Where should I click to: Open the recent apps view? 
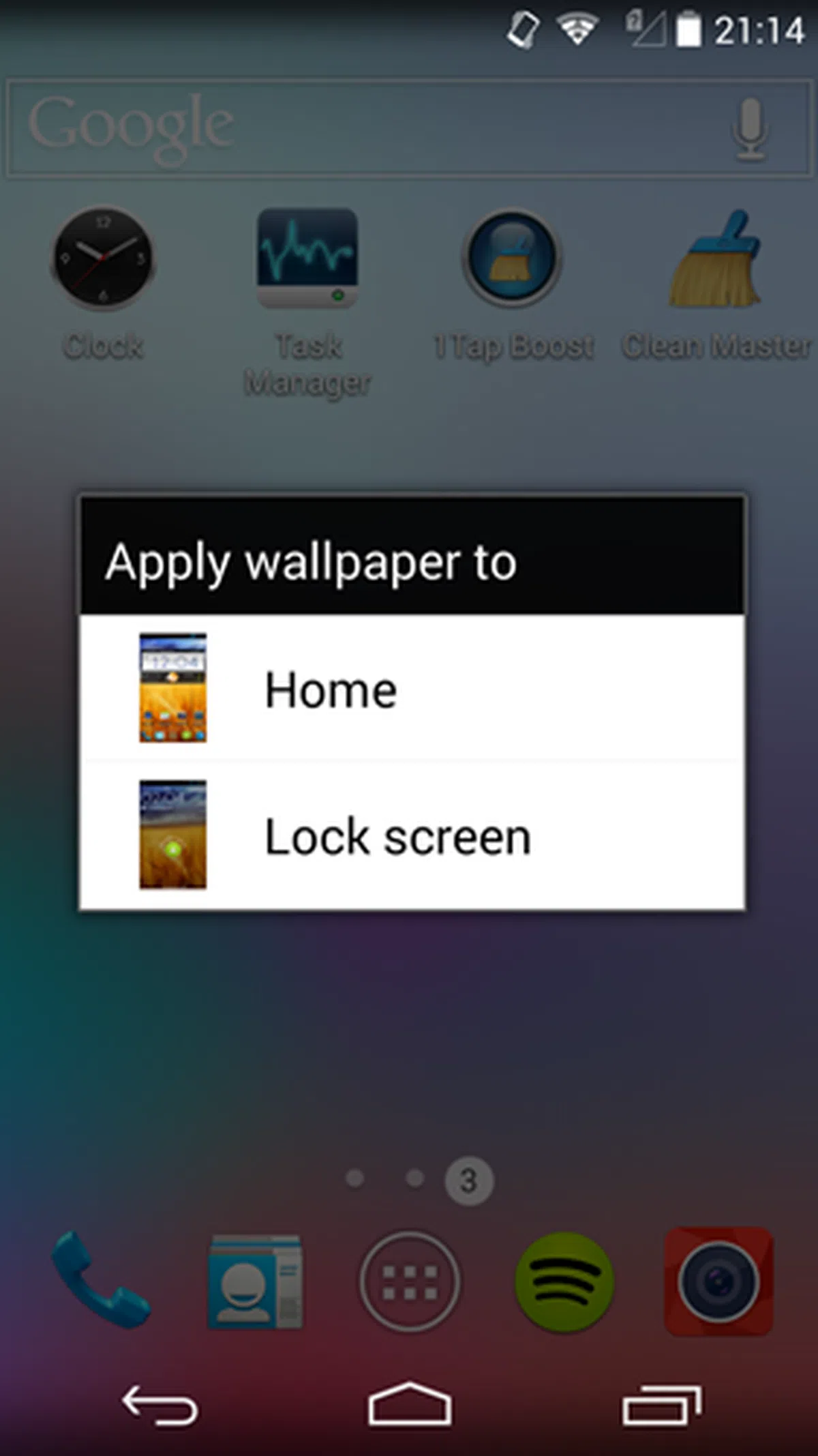661,1406
